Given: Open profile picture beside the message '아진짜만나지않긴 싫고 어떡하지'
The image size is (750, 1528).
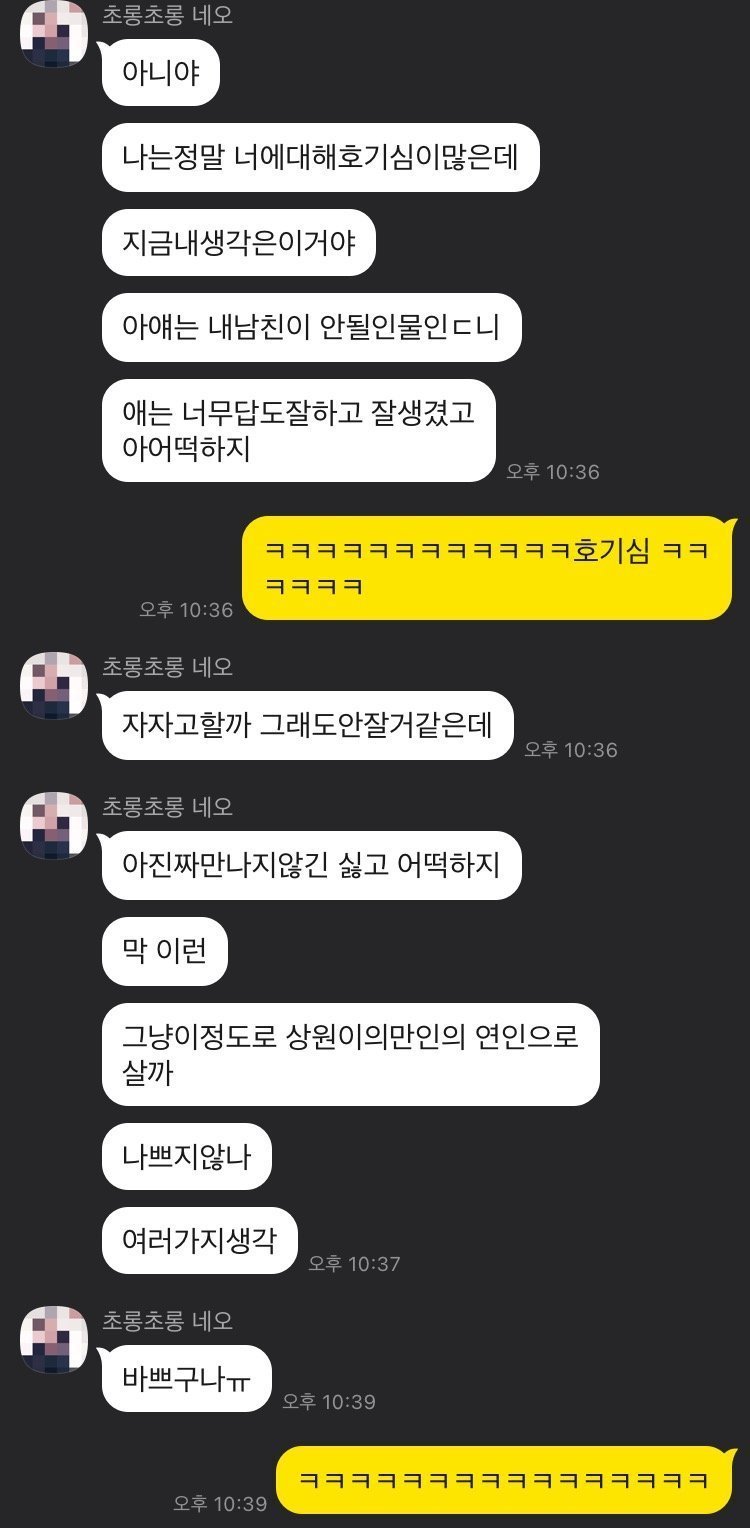Looking at the screenshot, I should [x=54, y=826].
